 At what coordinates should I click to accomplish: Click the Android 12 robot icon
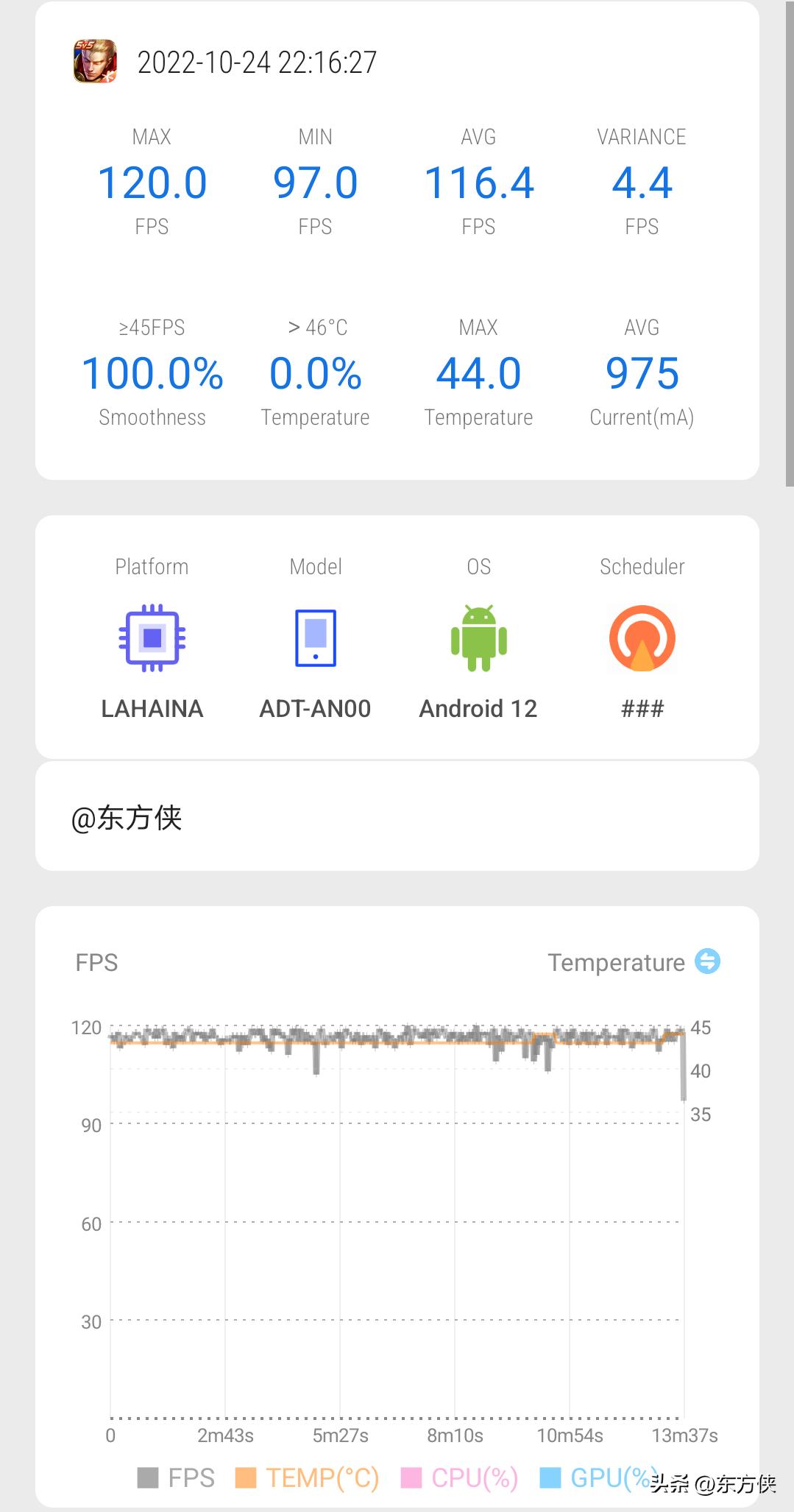point(479,639)
